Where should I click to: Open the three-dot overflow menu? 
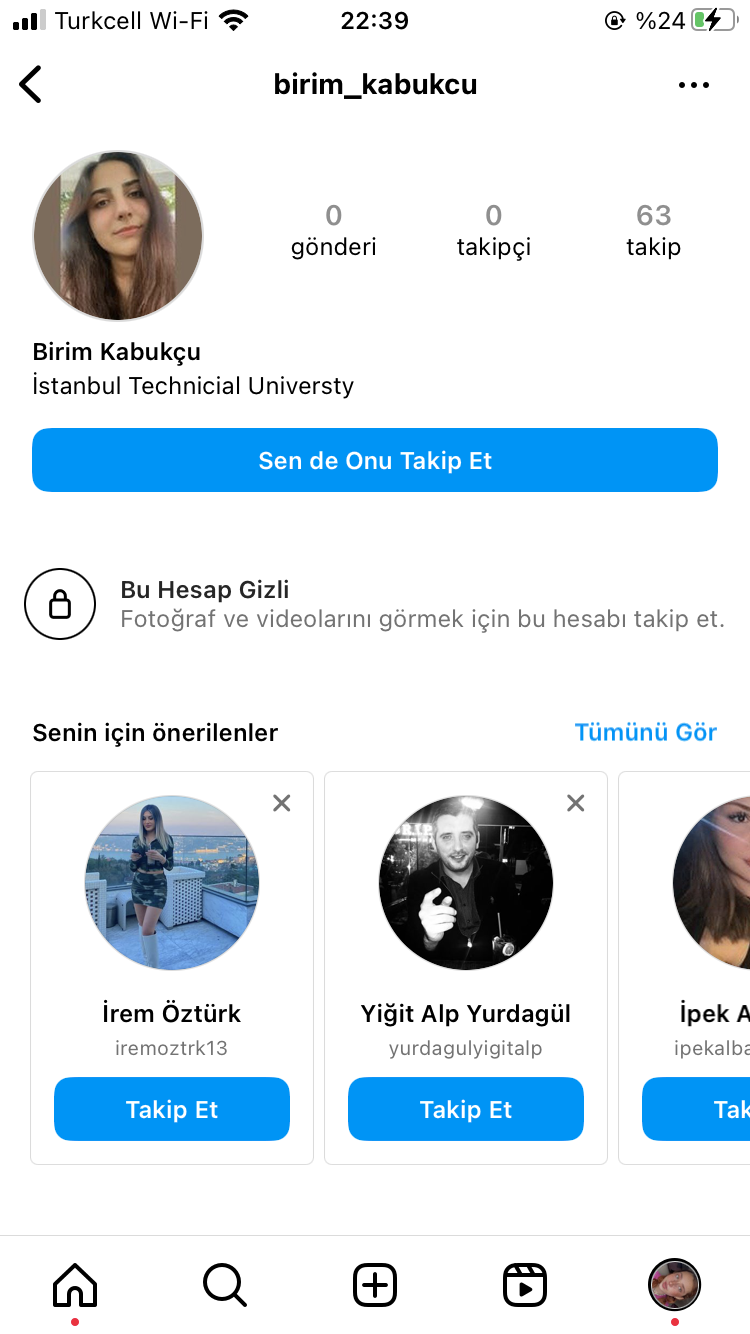(694, 85)
